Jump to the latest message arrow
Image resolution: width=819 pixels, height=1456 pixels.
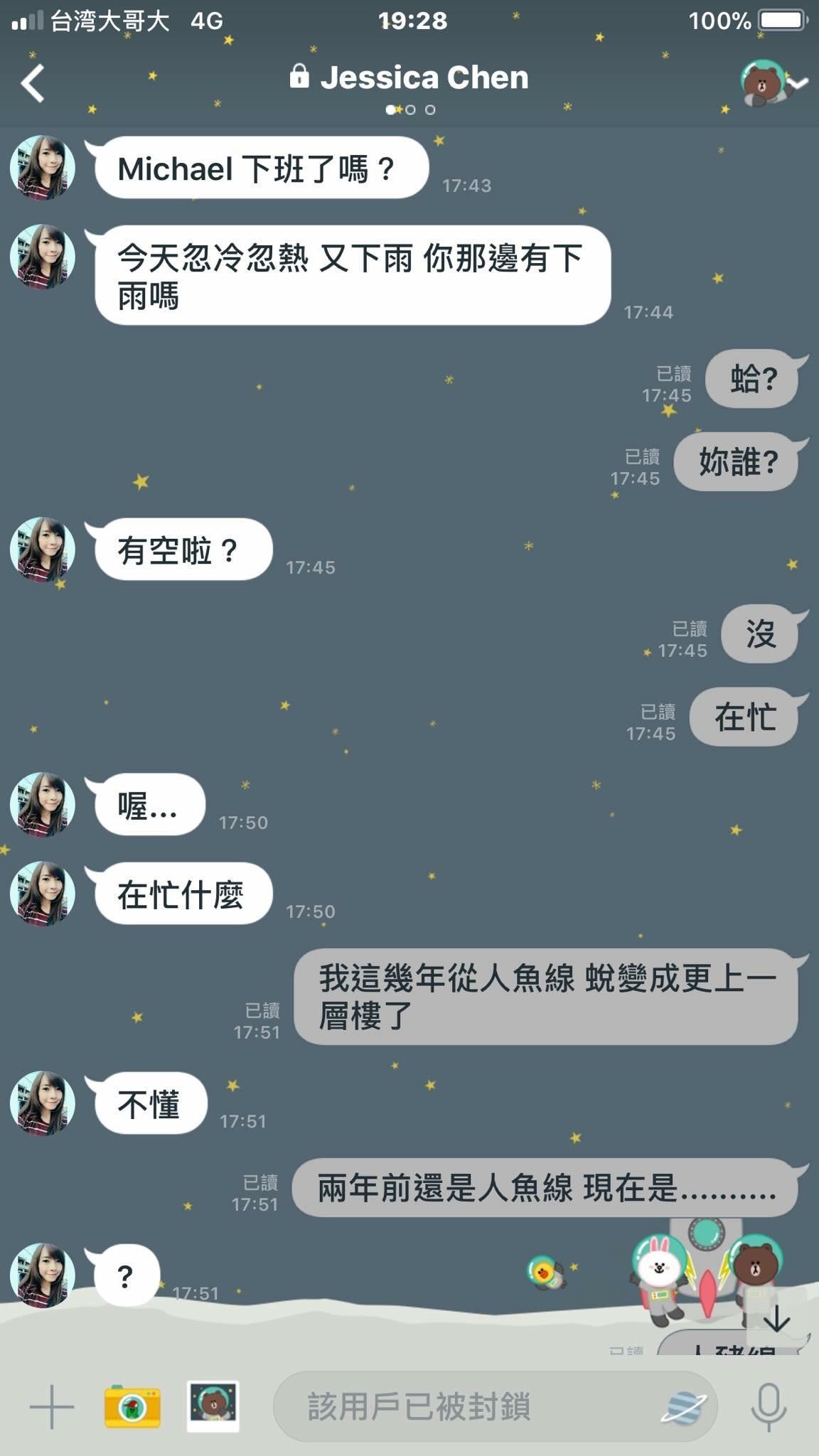coord(777,1319)
